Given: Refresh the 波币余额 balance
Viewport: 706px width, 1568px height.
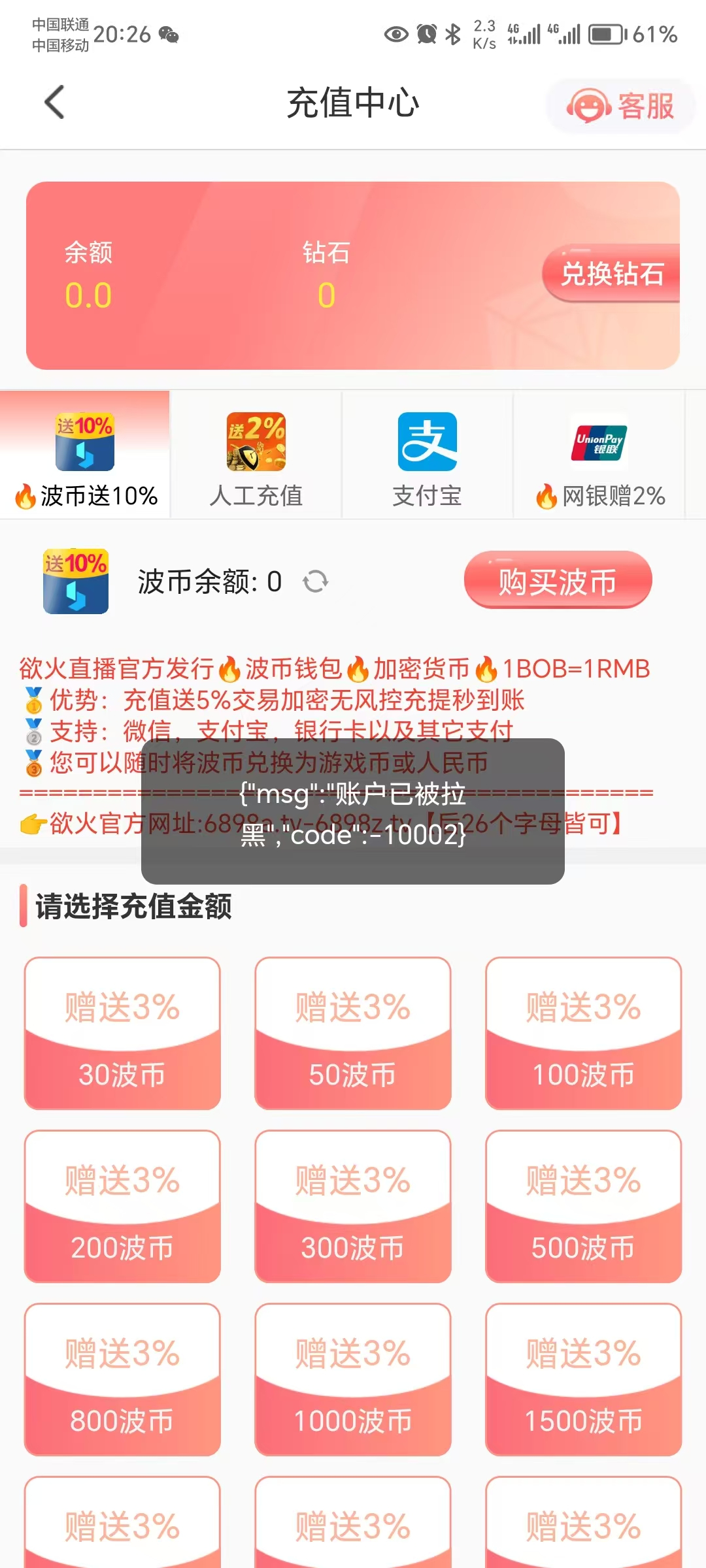Looking at the screenshot, I should pos(315,581).
